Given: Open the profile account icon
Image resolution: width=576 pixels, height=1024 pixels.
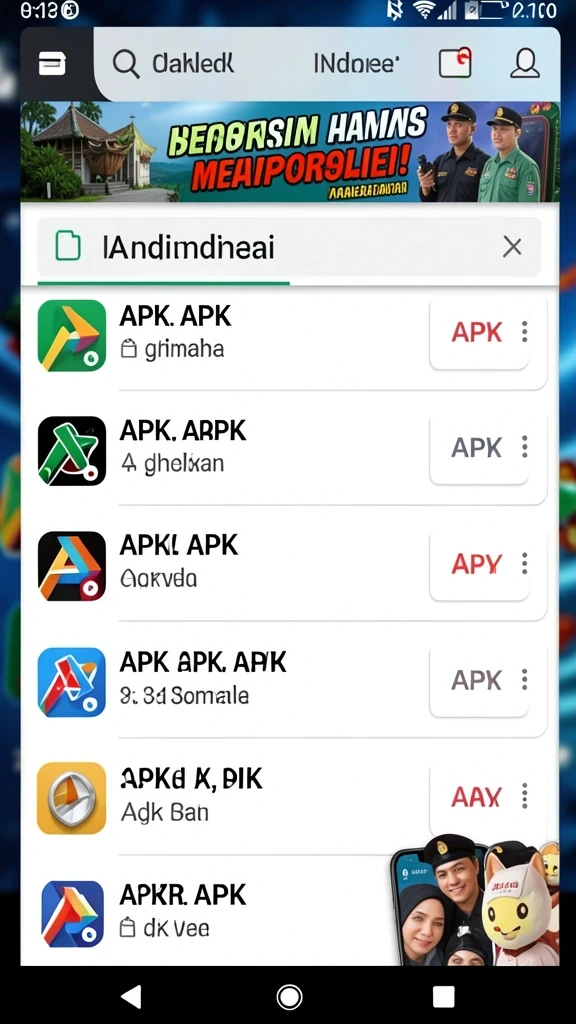Looking at the screenshot, I should 525,63.
